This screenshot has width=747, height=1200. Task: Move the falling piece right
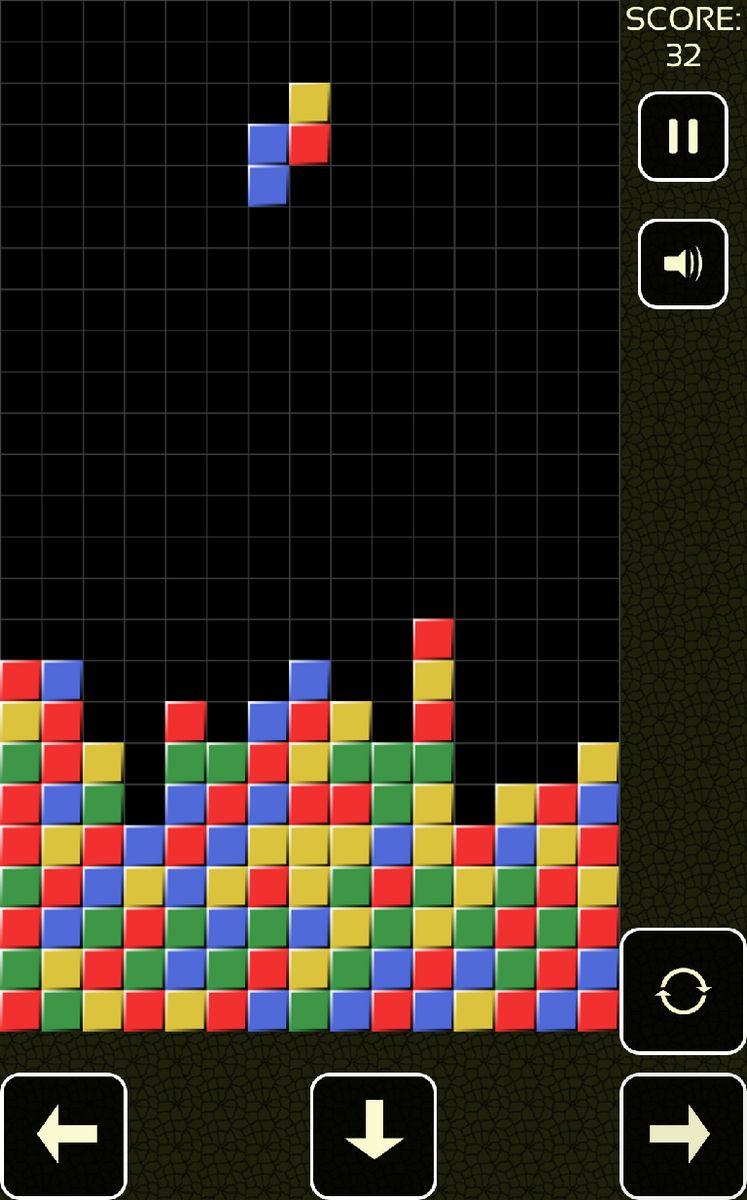683,1134
